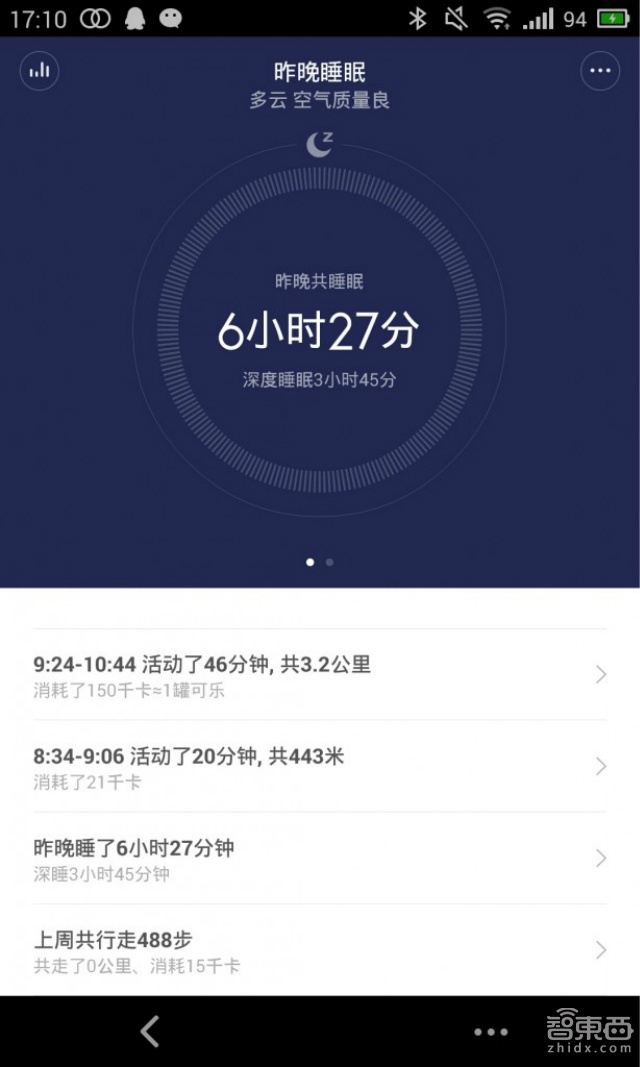Go back with the navigation bar arrow
The height and width of the screenshot is (1067, 640).
click(150, 1031)
